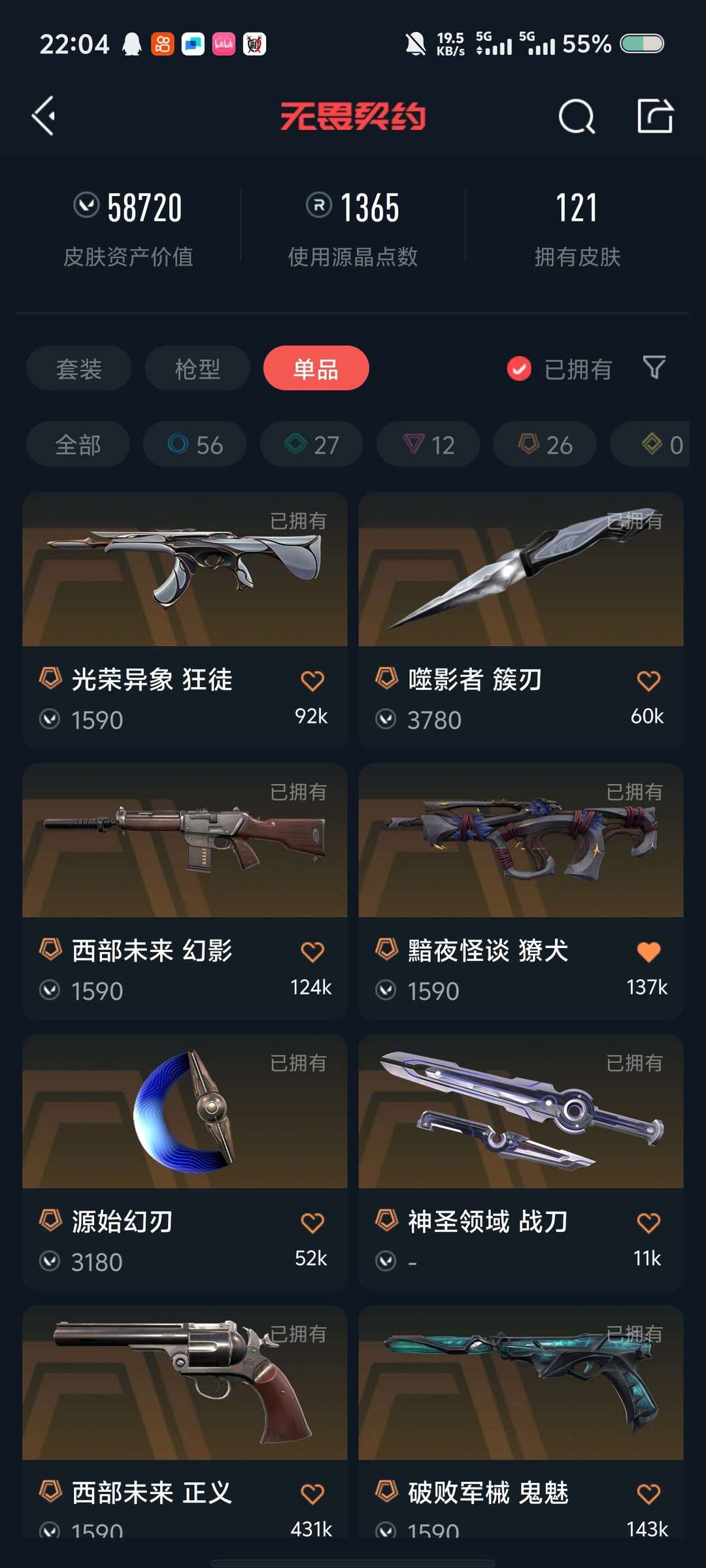Switch to the 套装 tab
This screenshot has height=1568, width=706.
coord(79,368)
